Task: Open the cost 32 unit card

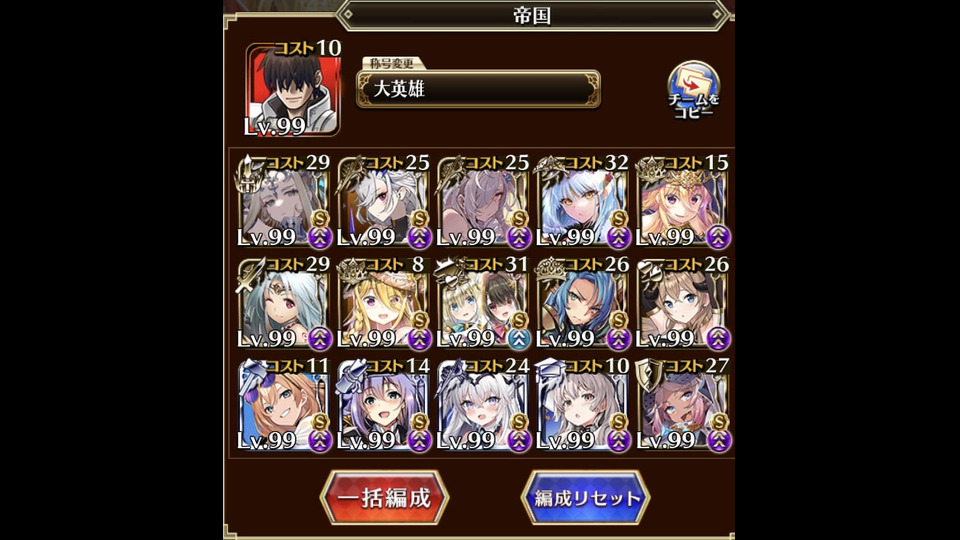Action: pos(585,203)
